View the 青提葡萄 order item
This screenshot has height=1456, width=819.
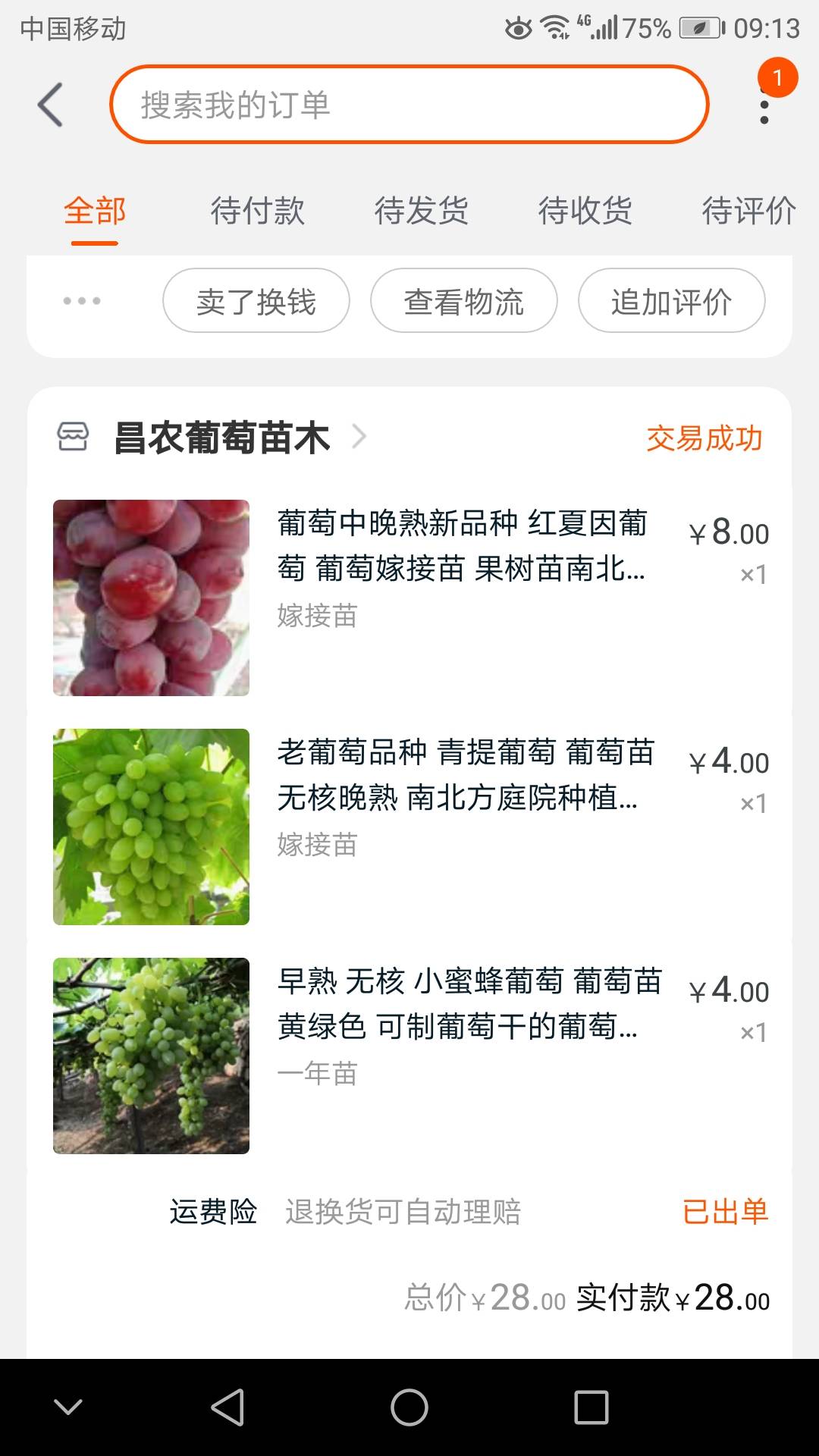461,775
